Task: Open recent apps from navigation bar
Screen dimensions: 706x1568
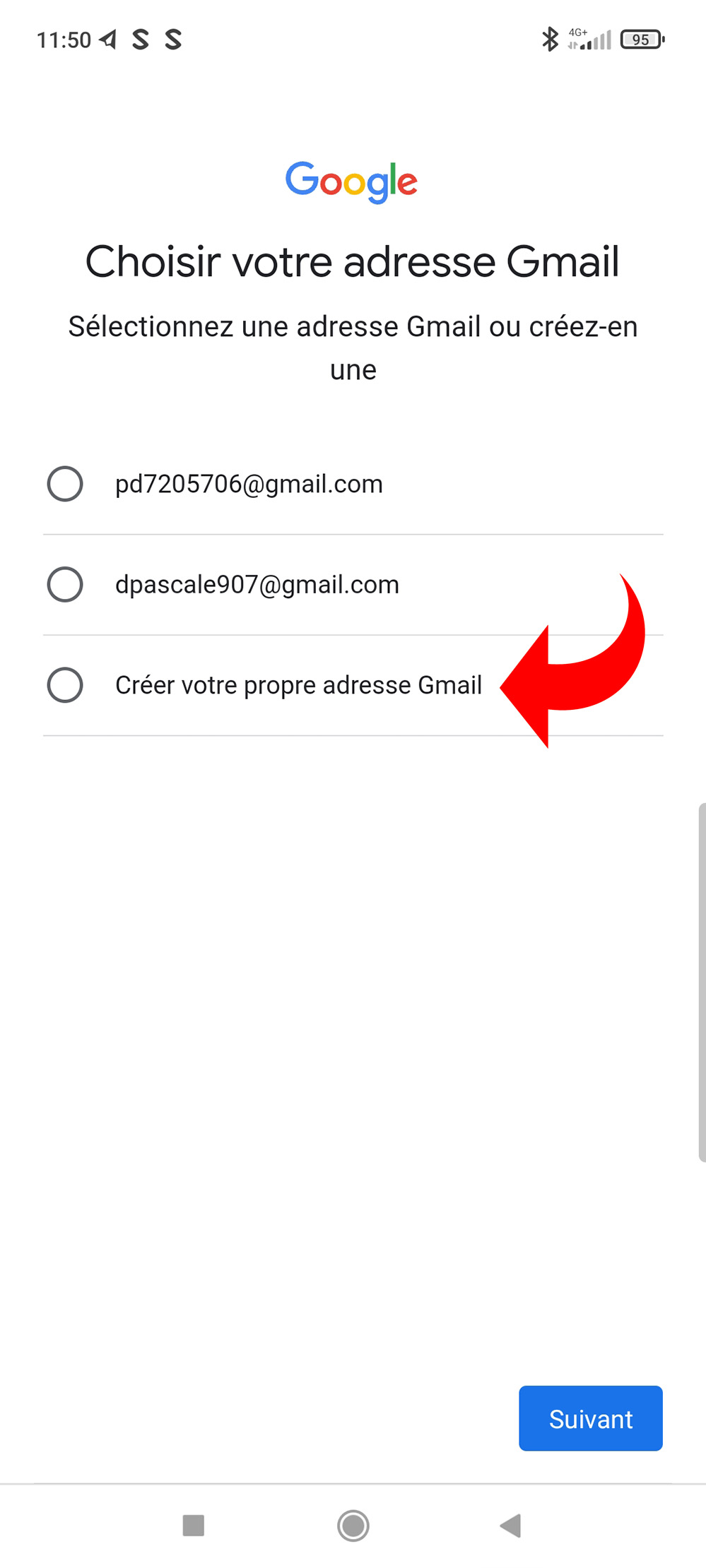Action: [x=193, y=1525]
